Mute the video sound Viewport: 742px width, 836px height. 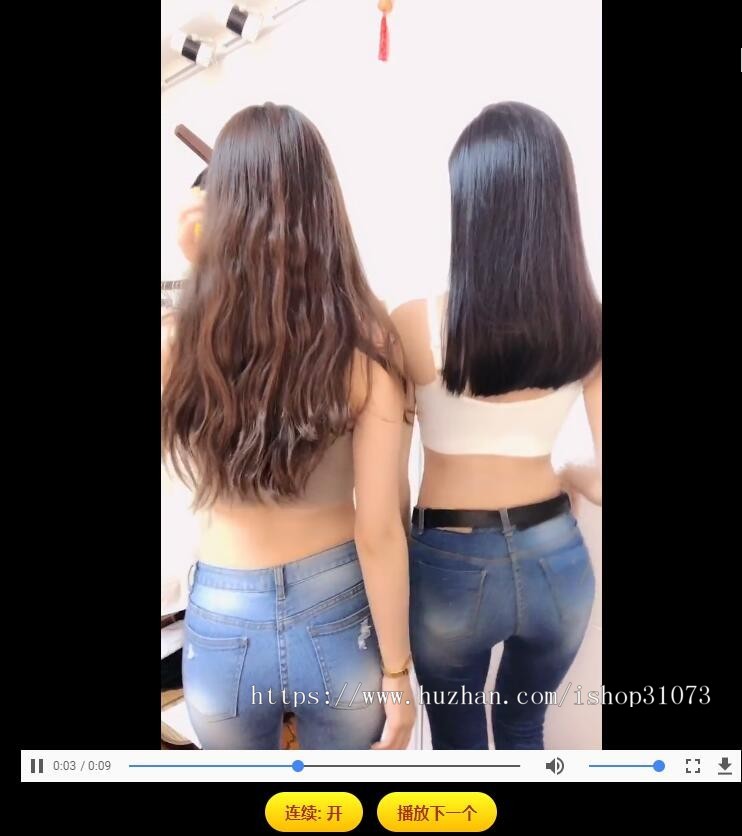(x=555, y=766)
